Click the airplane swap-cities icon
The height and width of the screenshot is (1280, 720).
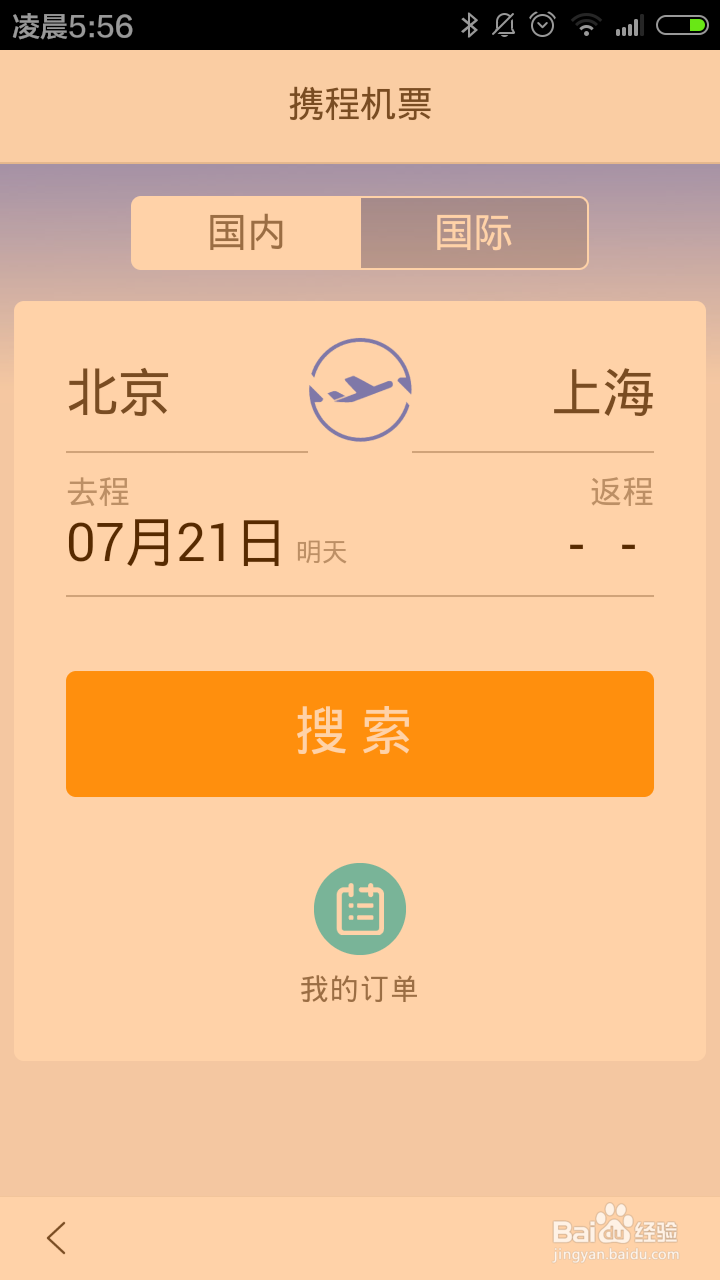coord(360,389)
